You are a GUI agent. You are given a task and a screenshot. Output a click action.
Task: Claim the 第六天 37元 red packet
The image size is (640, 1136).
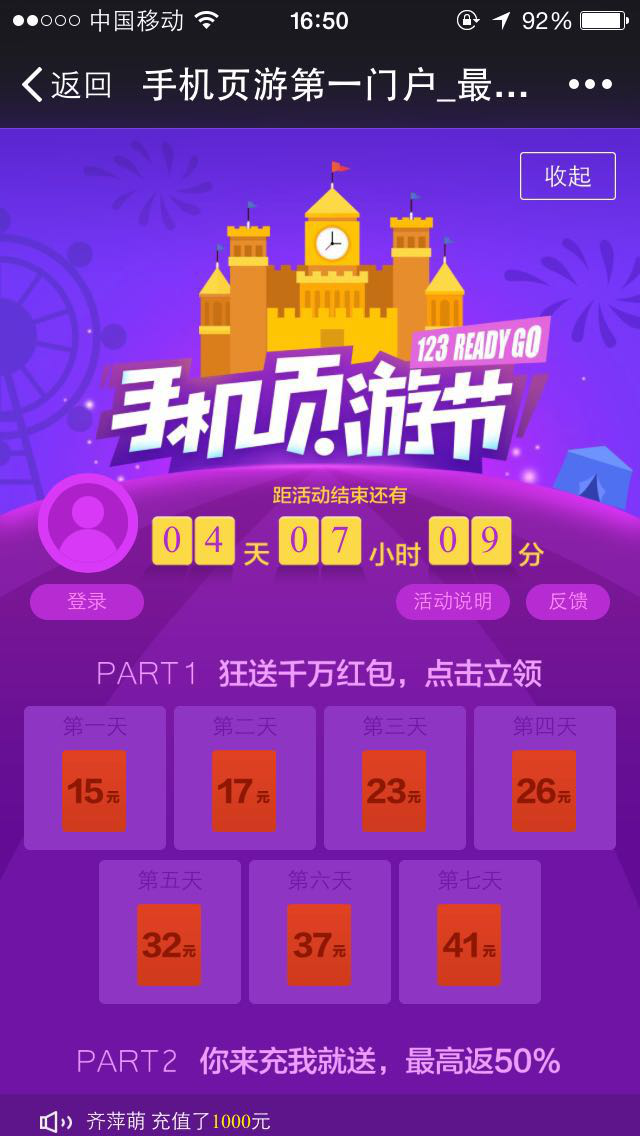[x=319, y=944]
